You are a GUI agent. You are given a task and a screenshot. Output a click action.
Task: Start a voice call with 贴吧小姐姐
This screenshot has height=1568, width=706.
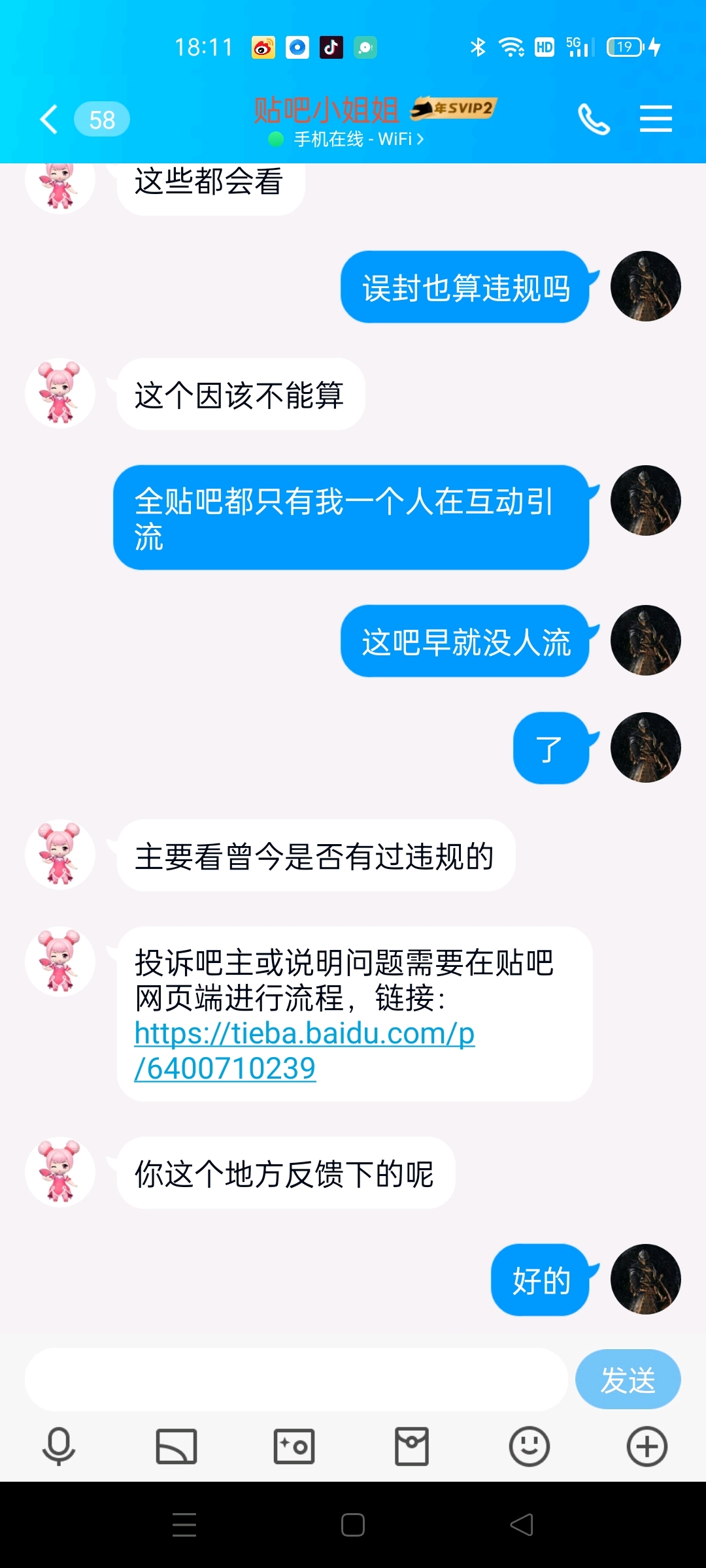click(x=594, y=120)
